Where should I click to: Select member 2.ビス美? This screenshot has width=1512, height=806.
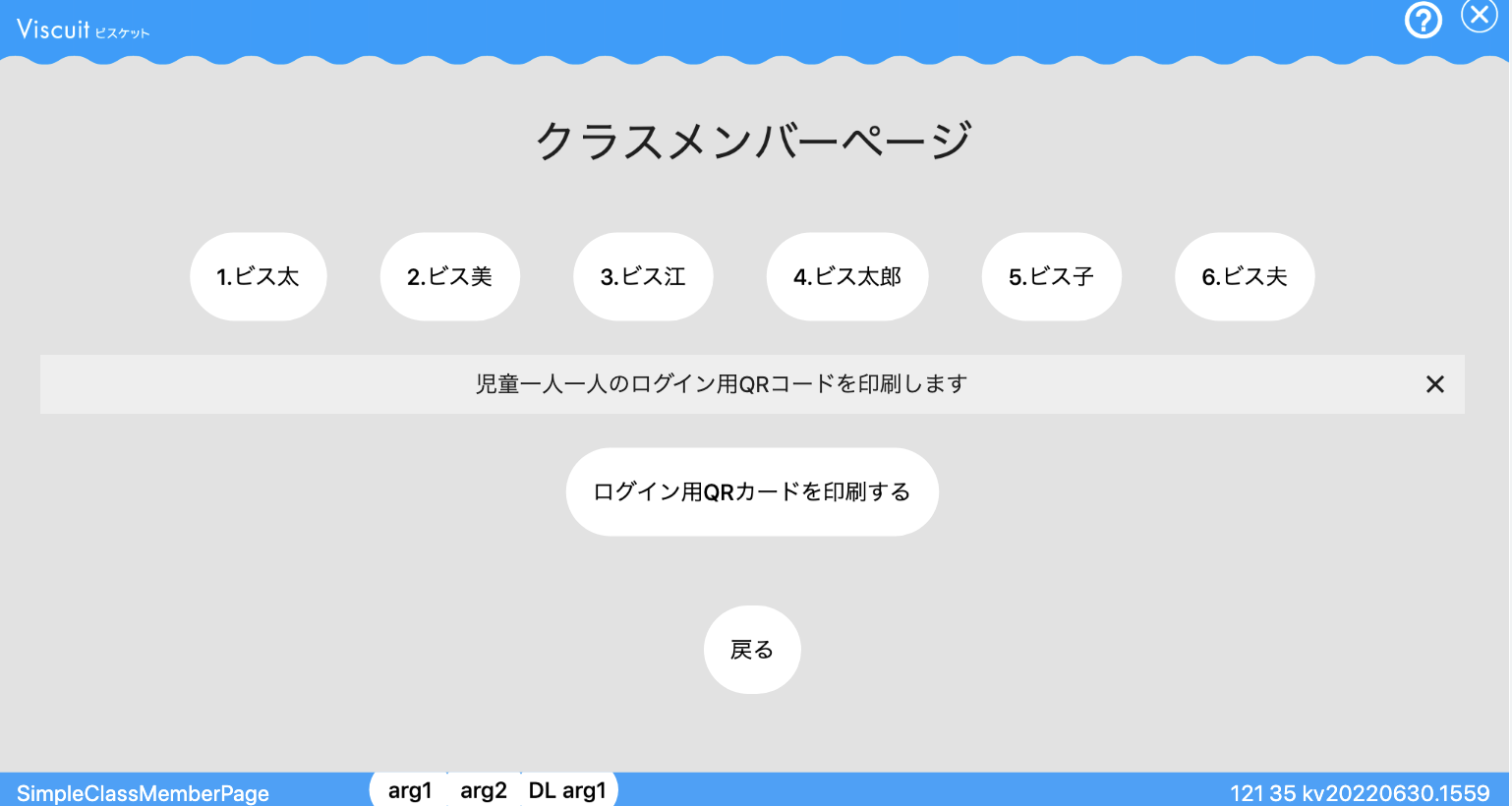(450, 277)
